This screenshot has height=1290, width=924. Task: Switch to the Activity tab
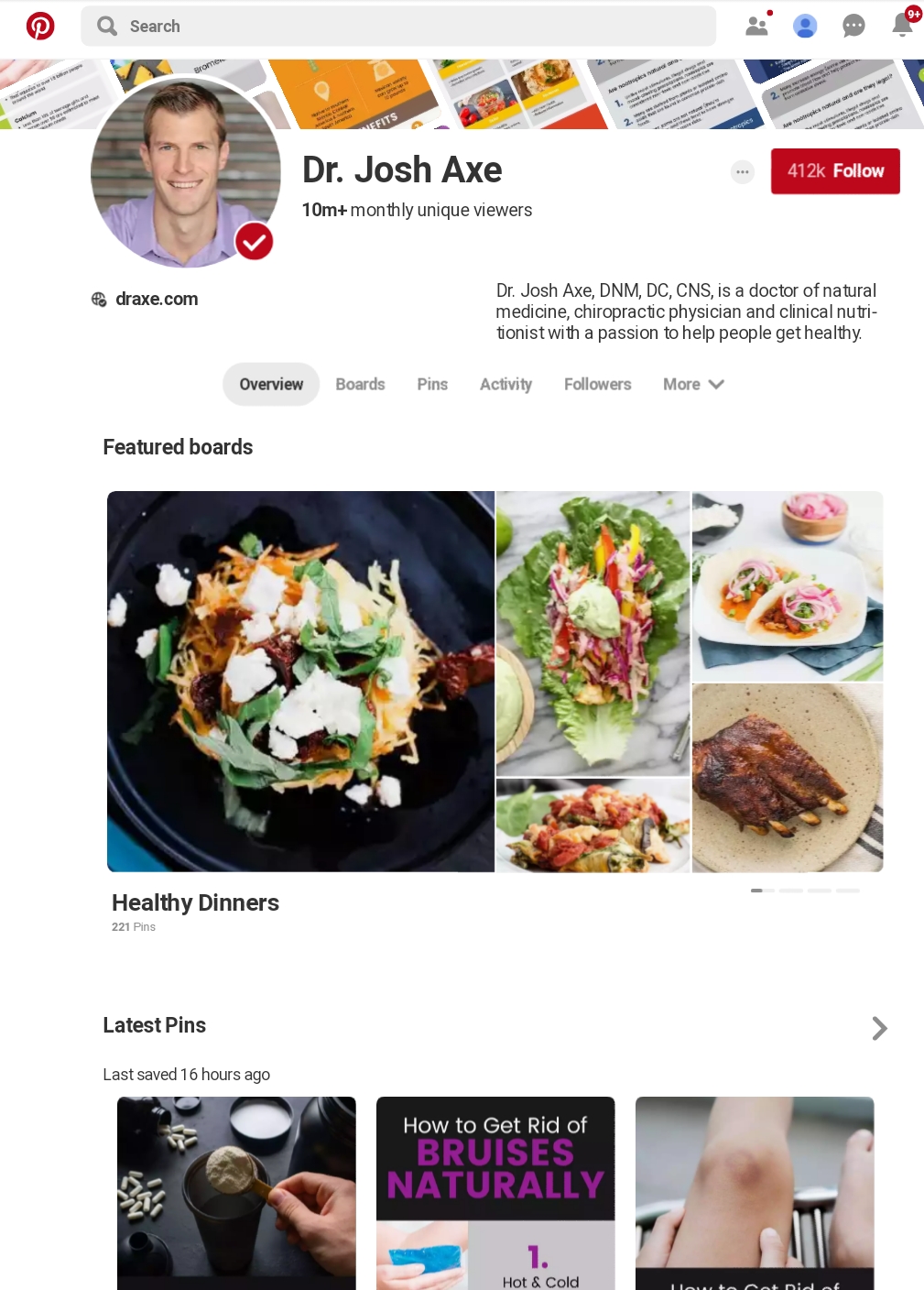tap(505, 384)
